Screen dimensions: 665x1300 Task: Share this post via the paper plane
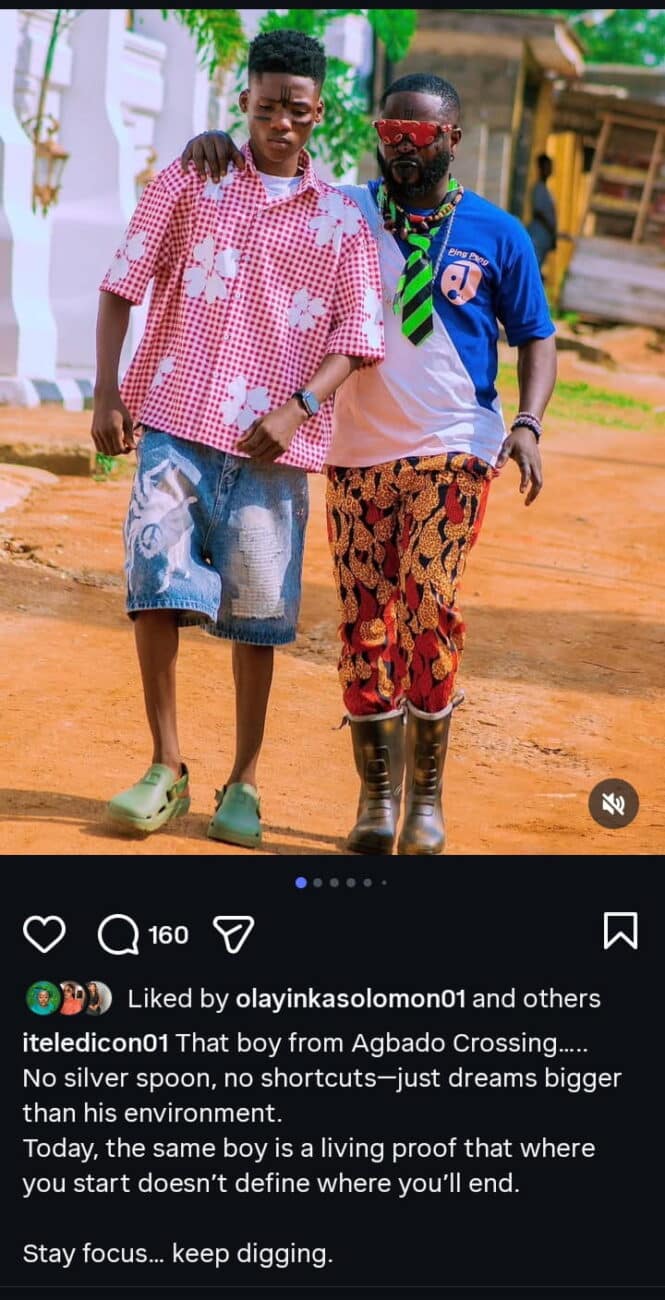(234, 934)
